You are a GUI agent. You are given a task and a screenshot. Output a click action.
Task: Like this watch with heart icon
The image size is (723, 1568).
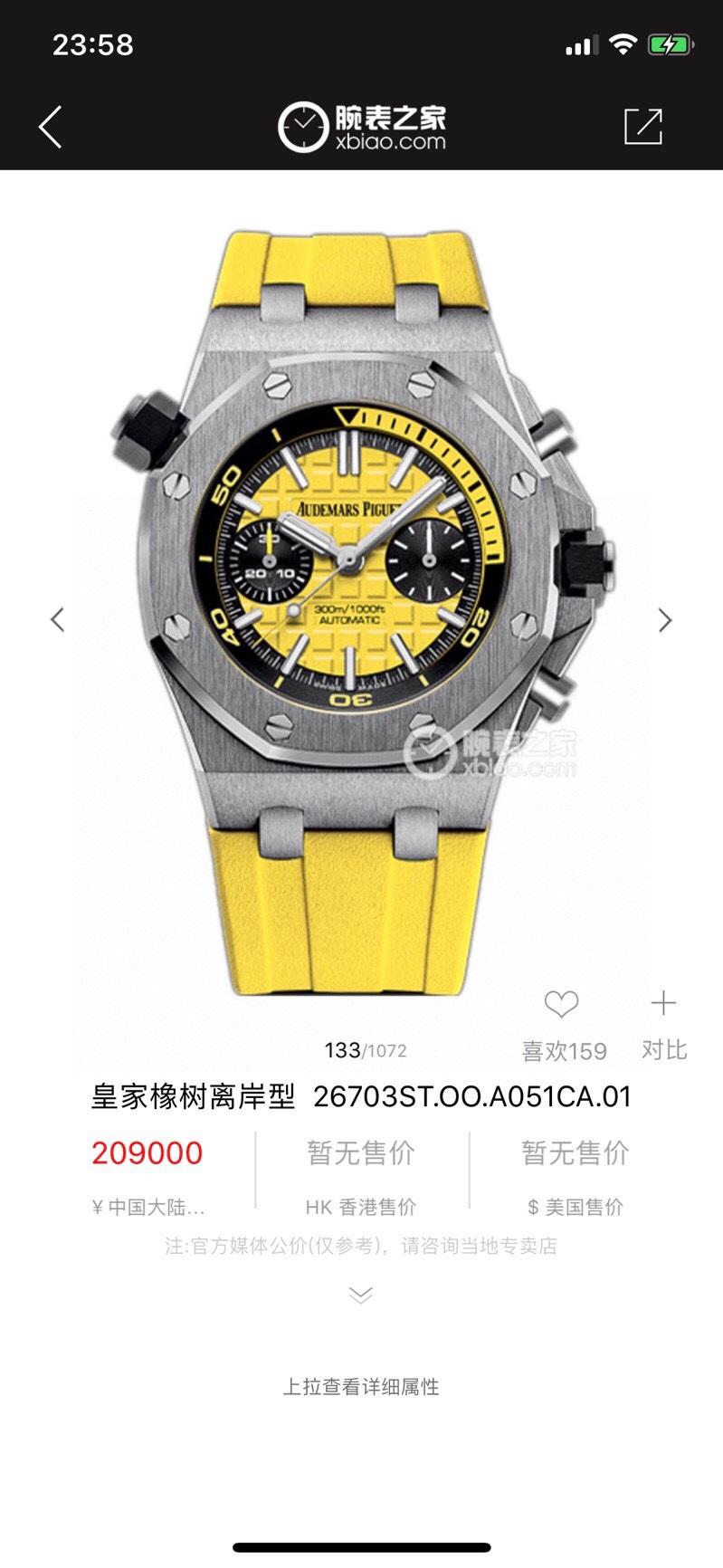[x=561, y=1004]
